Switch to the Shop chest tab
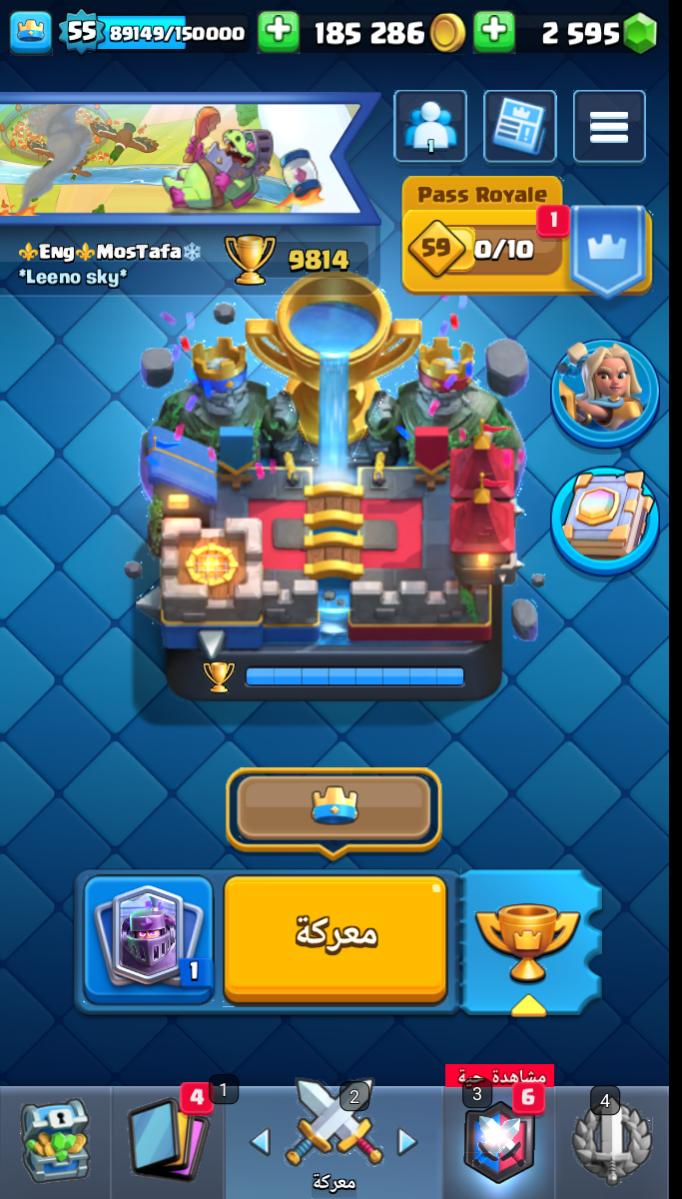 [x=54, y=1142]
